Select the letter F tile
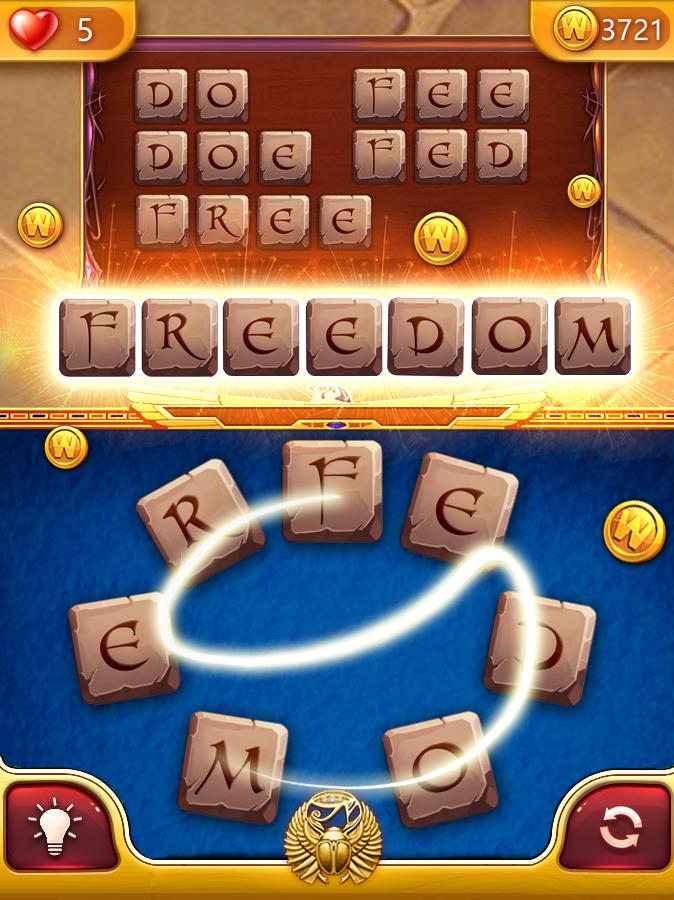 pyautogui.click(x=331, y=490)
